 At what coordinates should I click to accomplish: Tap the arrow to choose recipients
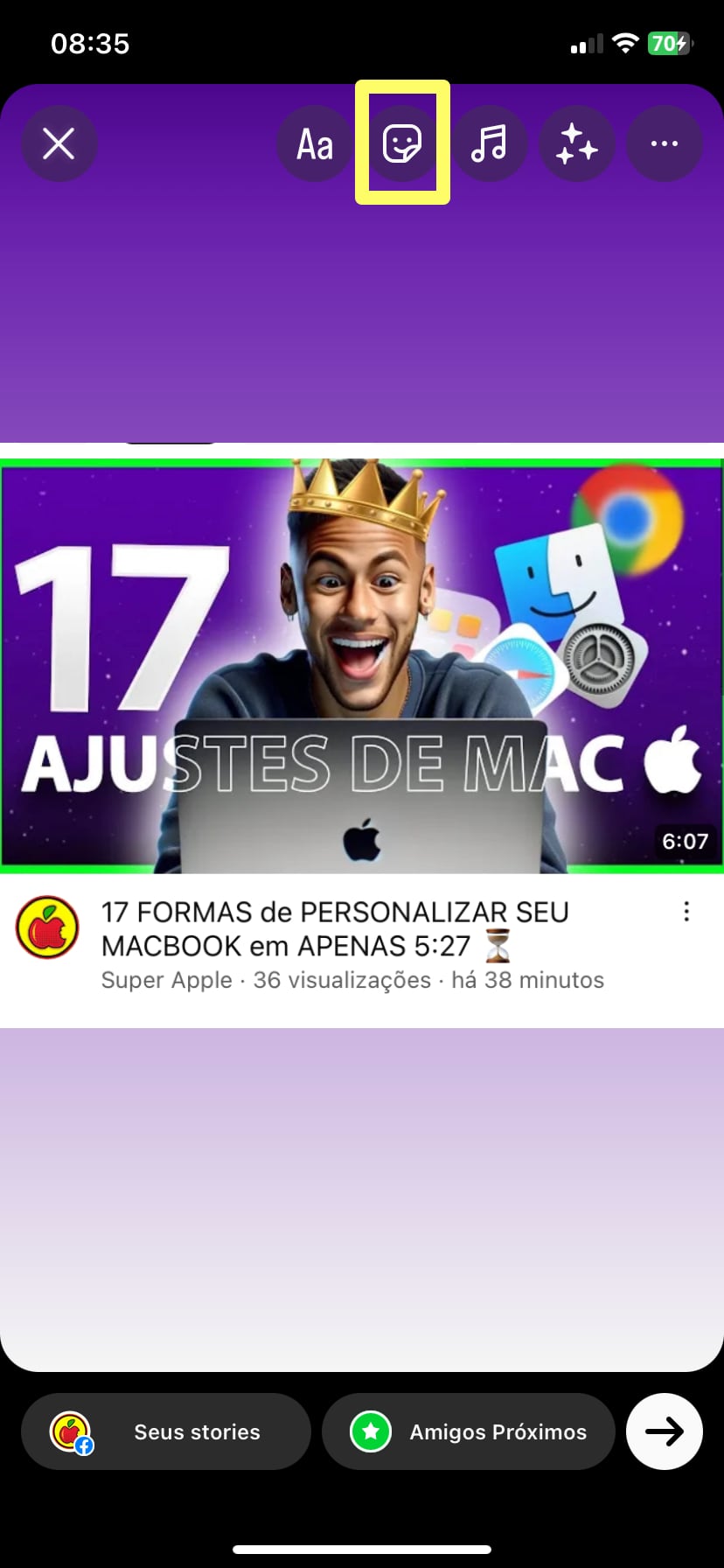coord(665,1432)
